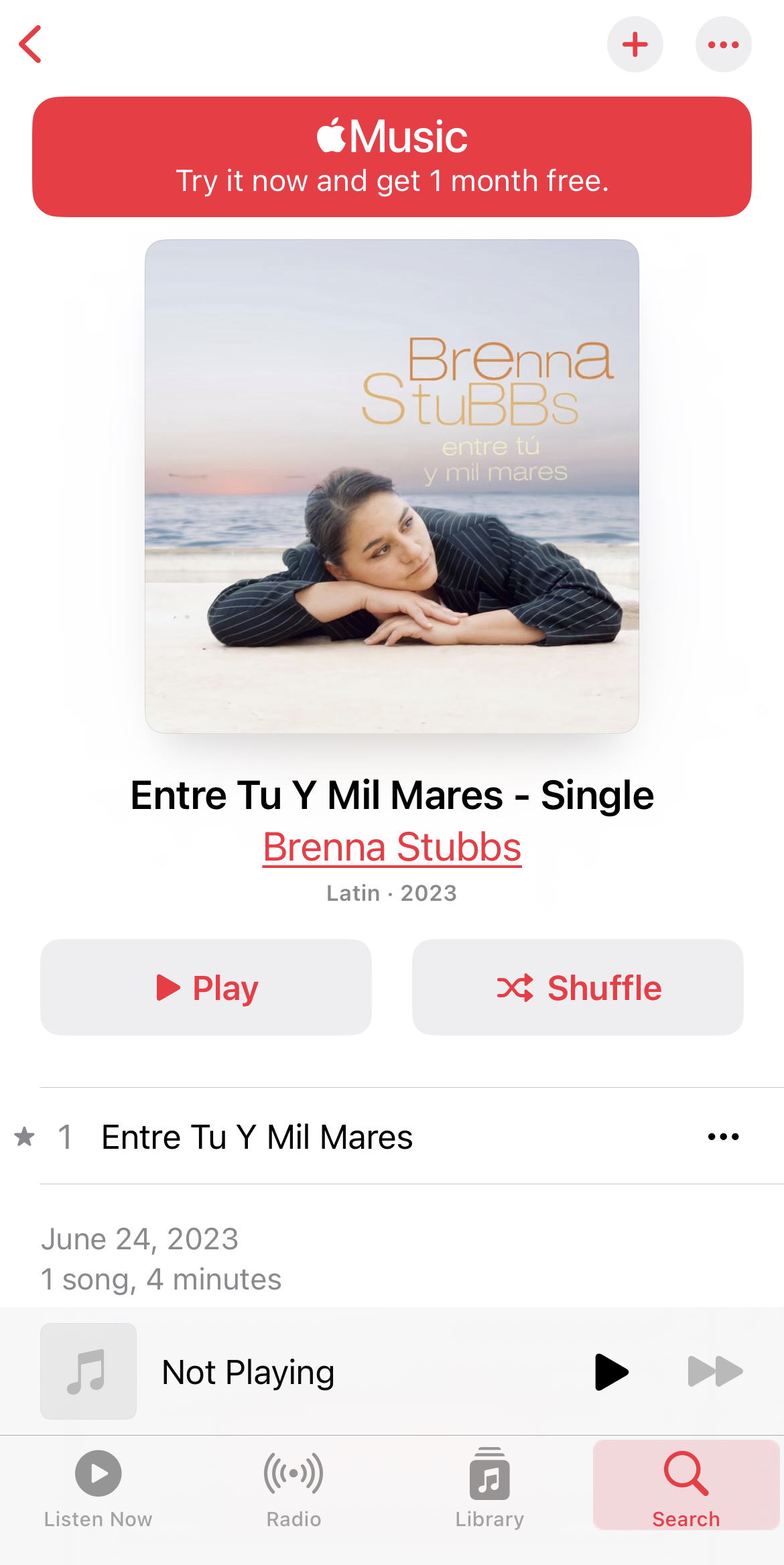Open the album's more options menu
The height and width of the screenshot is (1565, 784).
pos(723,44)
